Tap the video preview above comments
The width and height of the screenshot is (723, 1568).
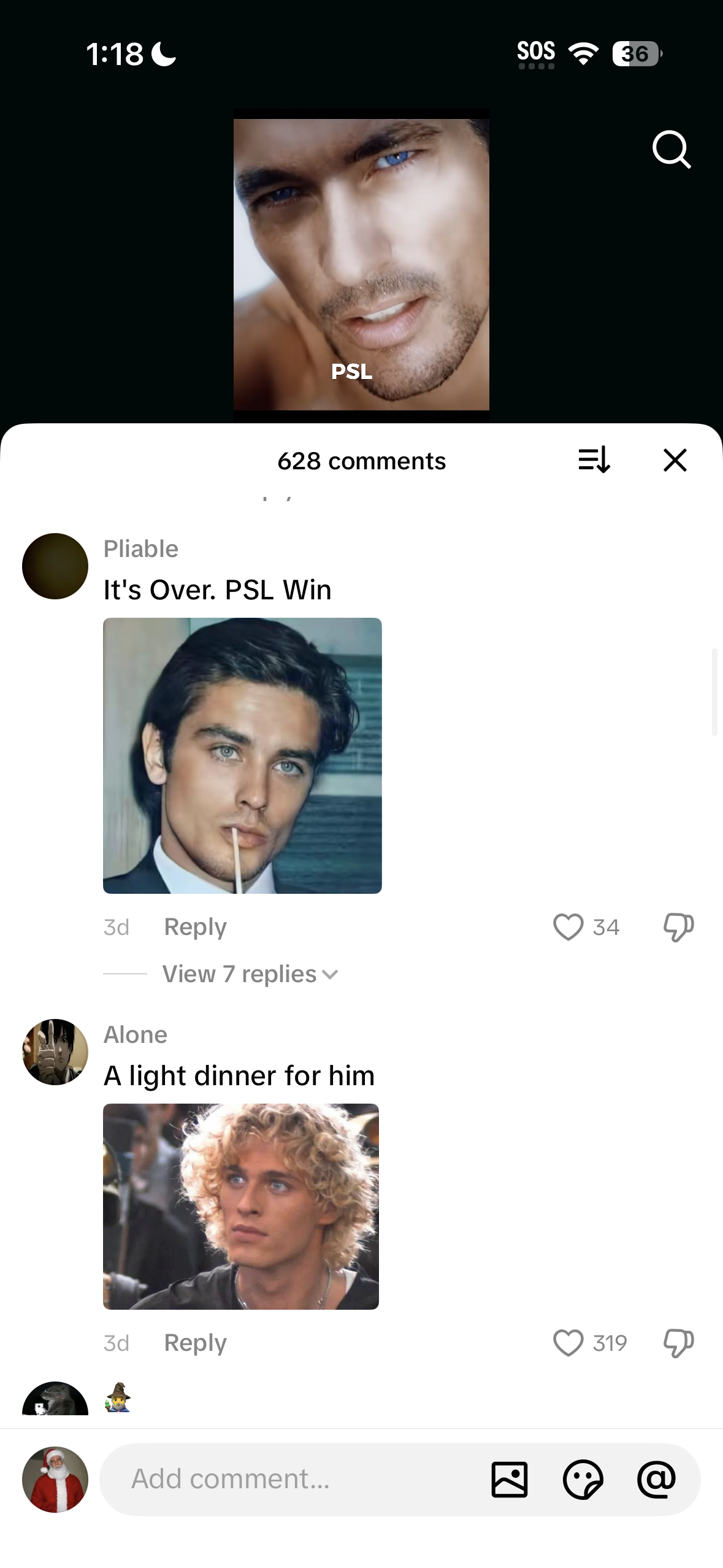(x=361, y=264)
